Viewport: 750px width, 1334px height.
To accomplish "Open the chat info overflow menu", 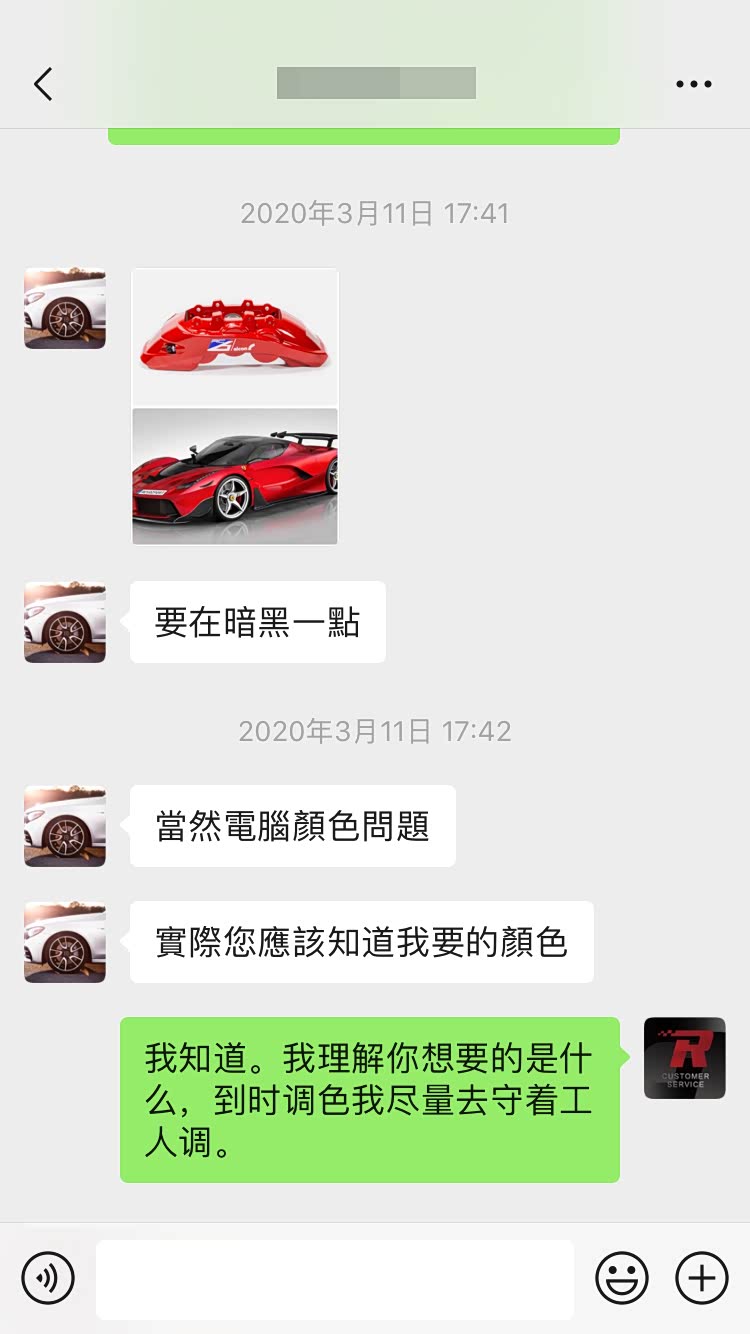I will (x=693, y=84).
